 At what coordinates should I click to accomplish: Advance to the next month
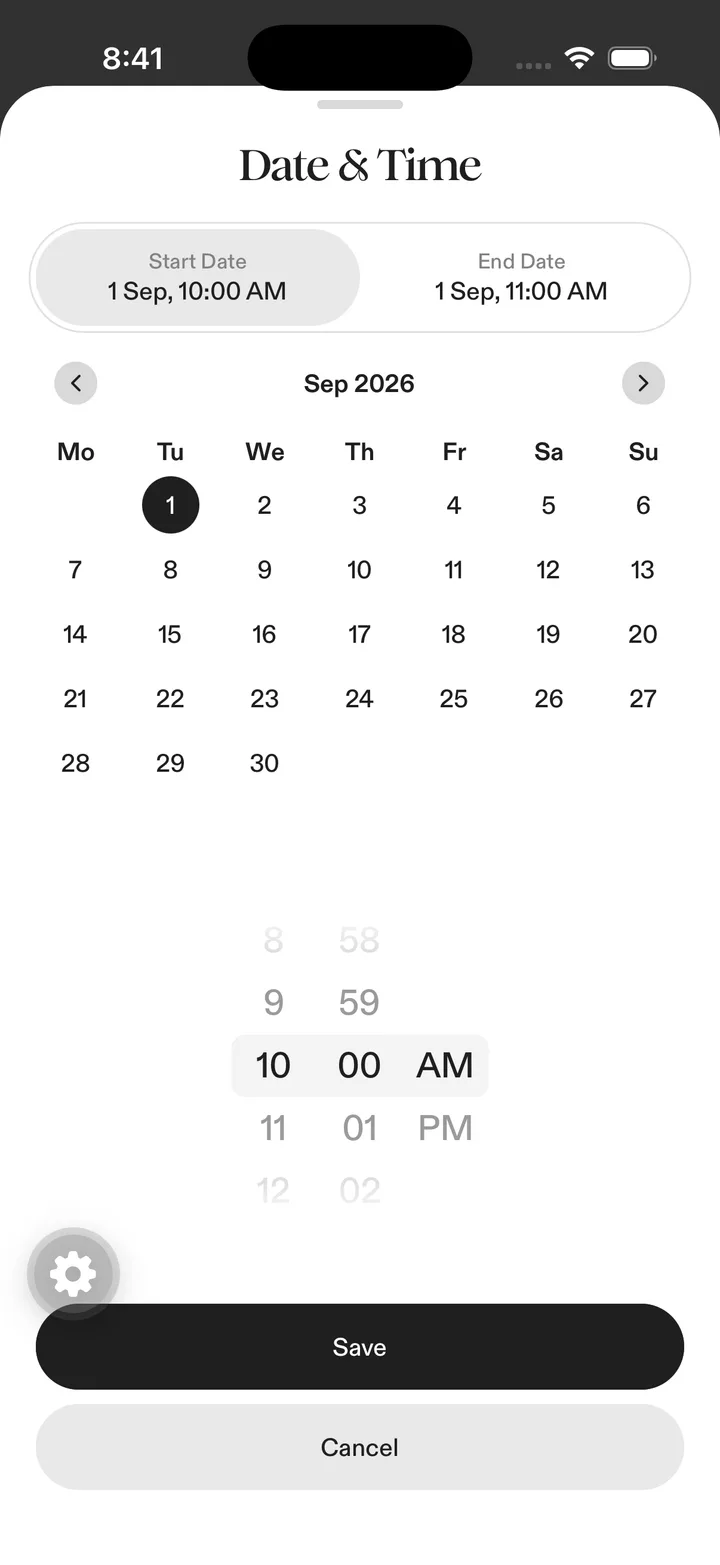point(643,383)
